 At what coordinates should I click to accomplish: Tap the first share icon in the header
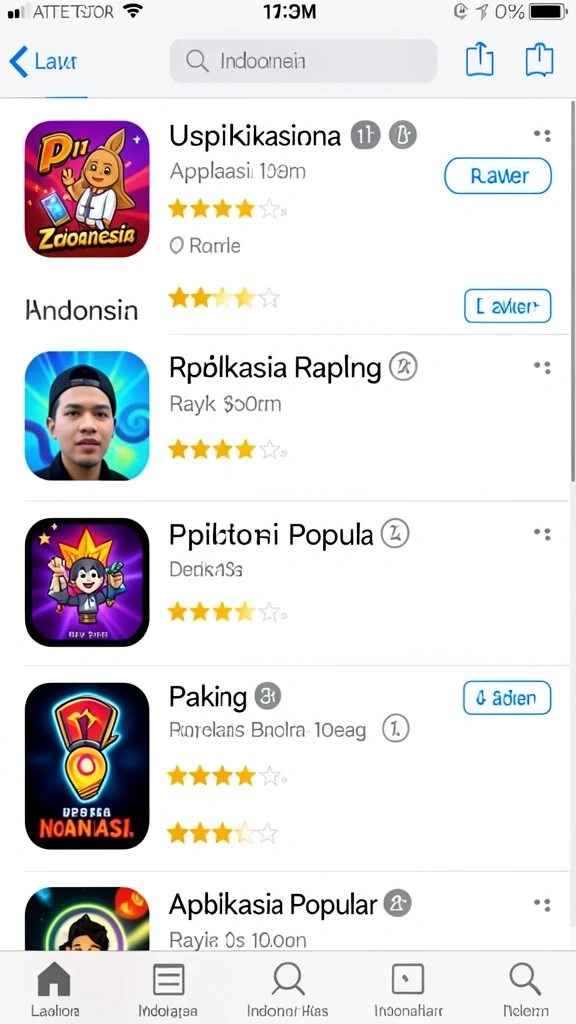point(479,61)
